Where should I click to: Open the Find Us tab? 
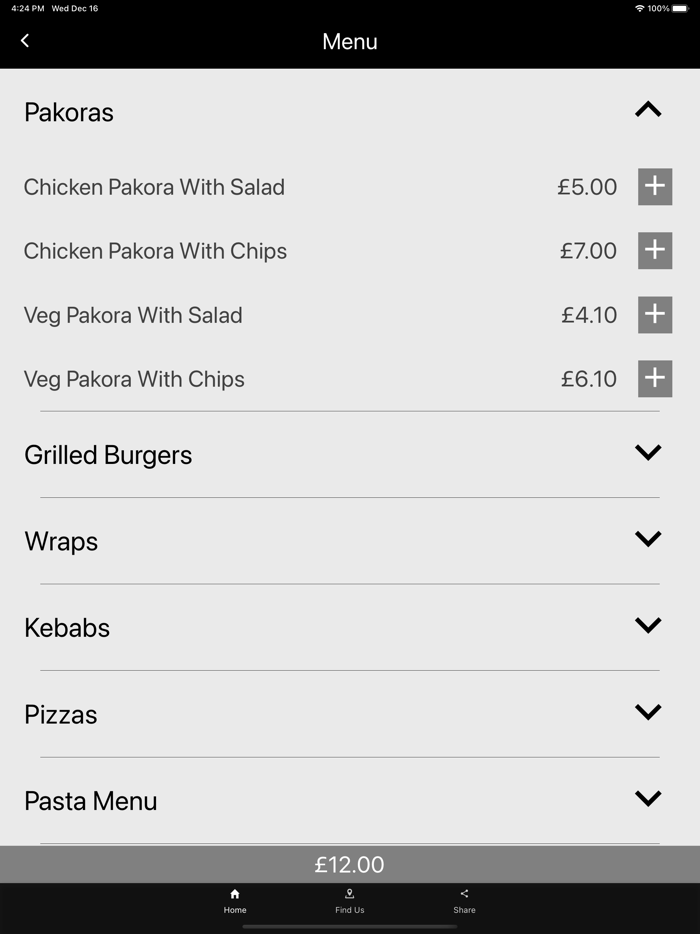pyautogui.click(x=350, y=901)
